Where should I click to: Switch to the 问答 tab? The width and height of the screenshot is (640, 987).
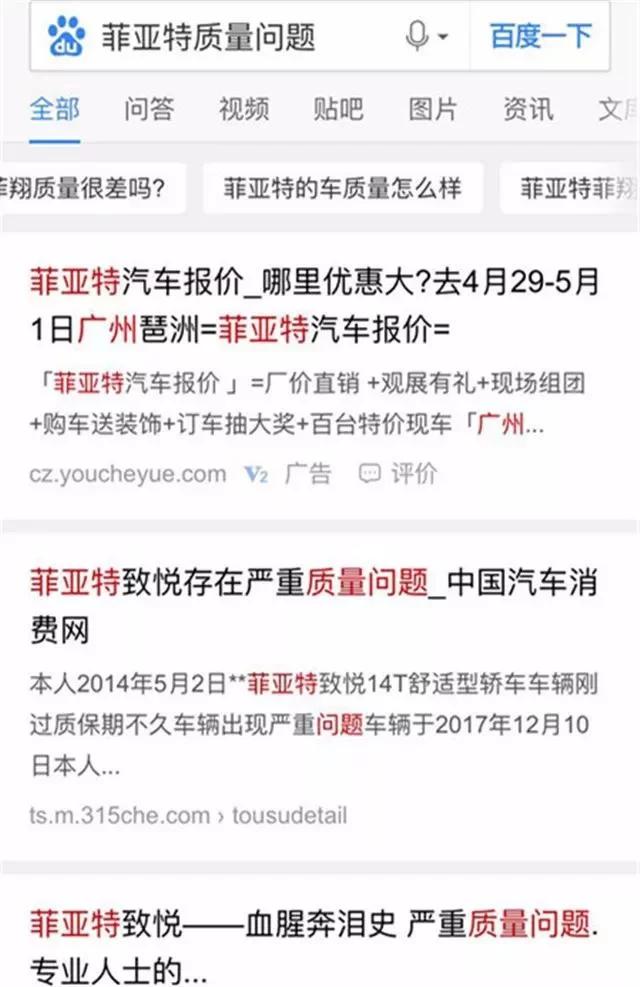click(x=148, y=109)
